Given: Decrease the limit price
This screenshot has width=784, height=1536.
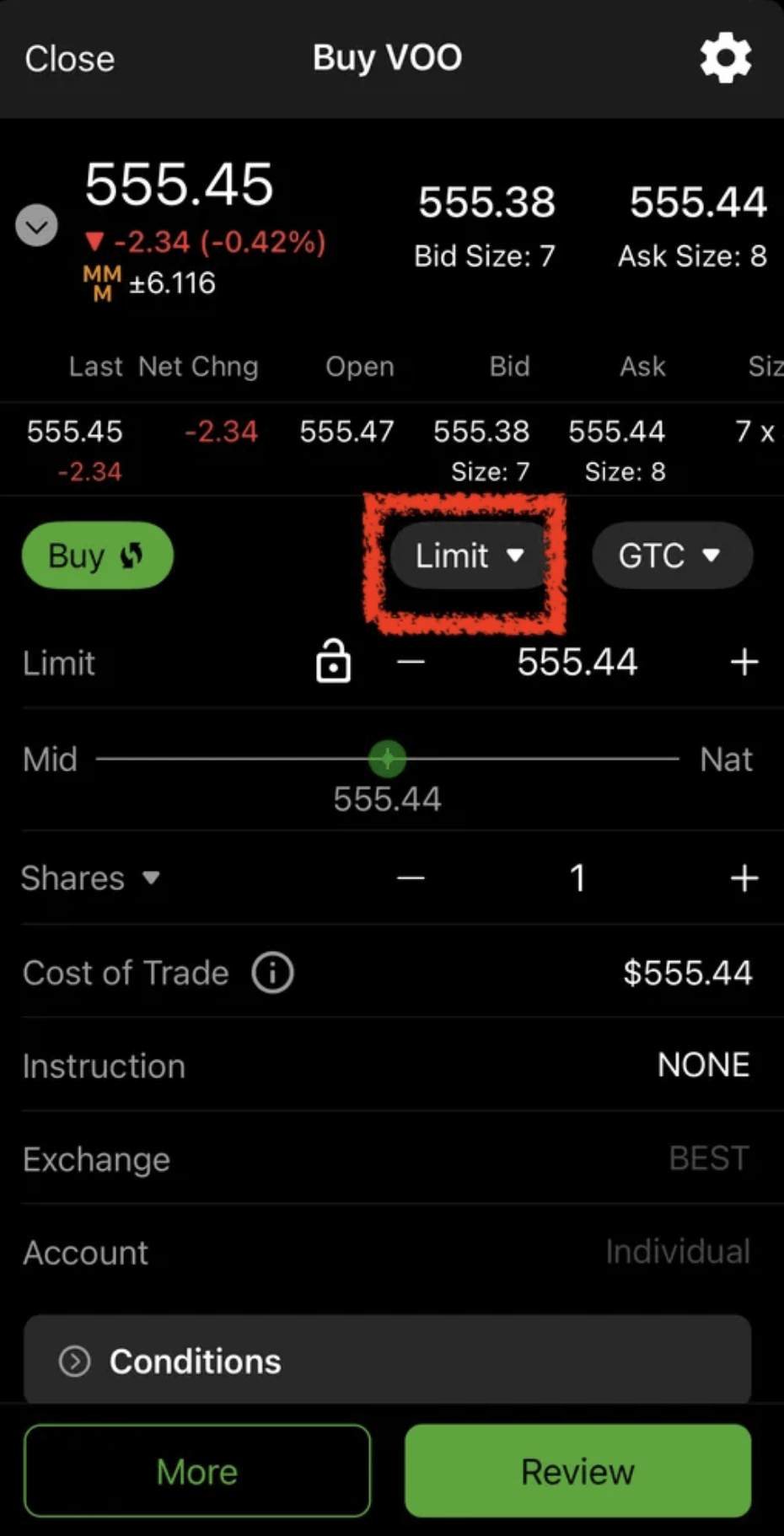Looking at the screenshot, I should (411, 662).
